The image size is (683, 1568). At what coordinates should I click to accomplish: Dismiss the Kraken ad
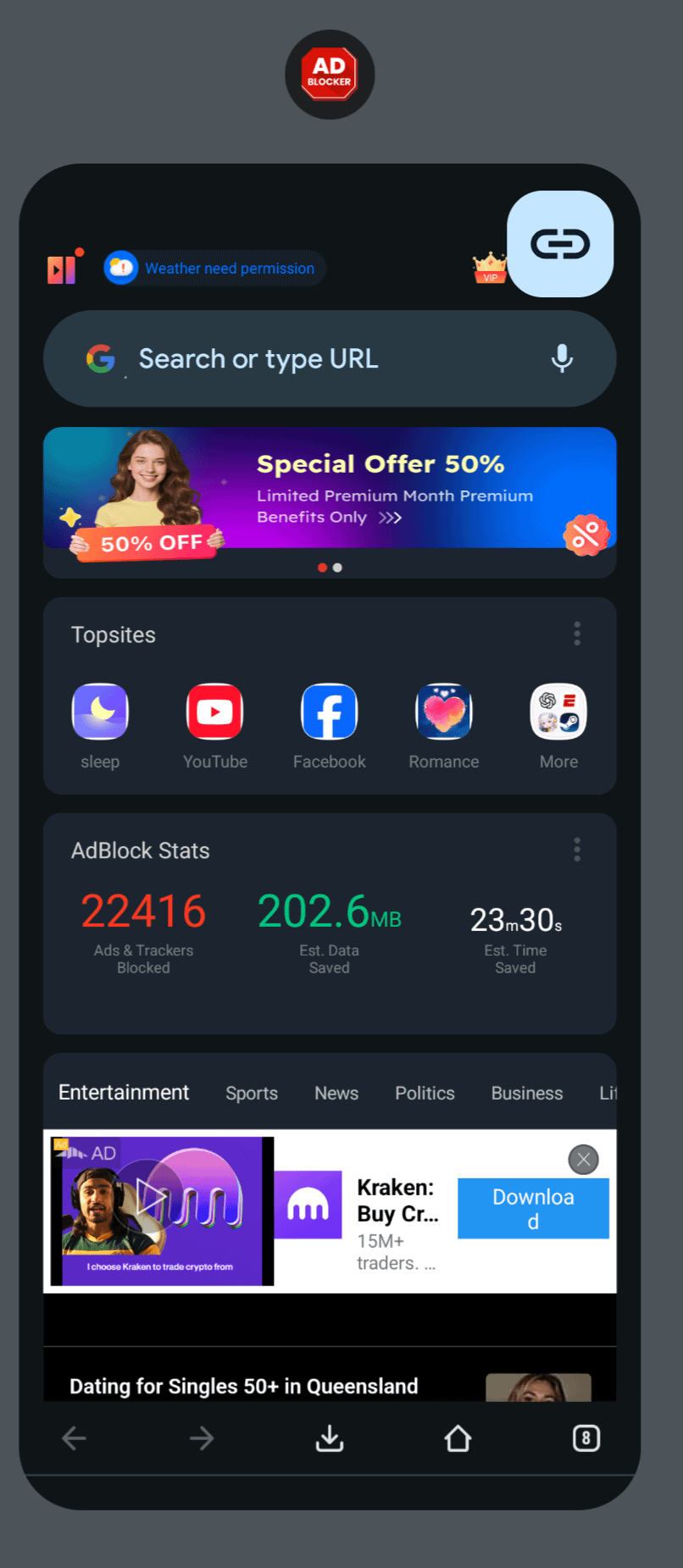583,1160
